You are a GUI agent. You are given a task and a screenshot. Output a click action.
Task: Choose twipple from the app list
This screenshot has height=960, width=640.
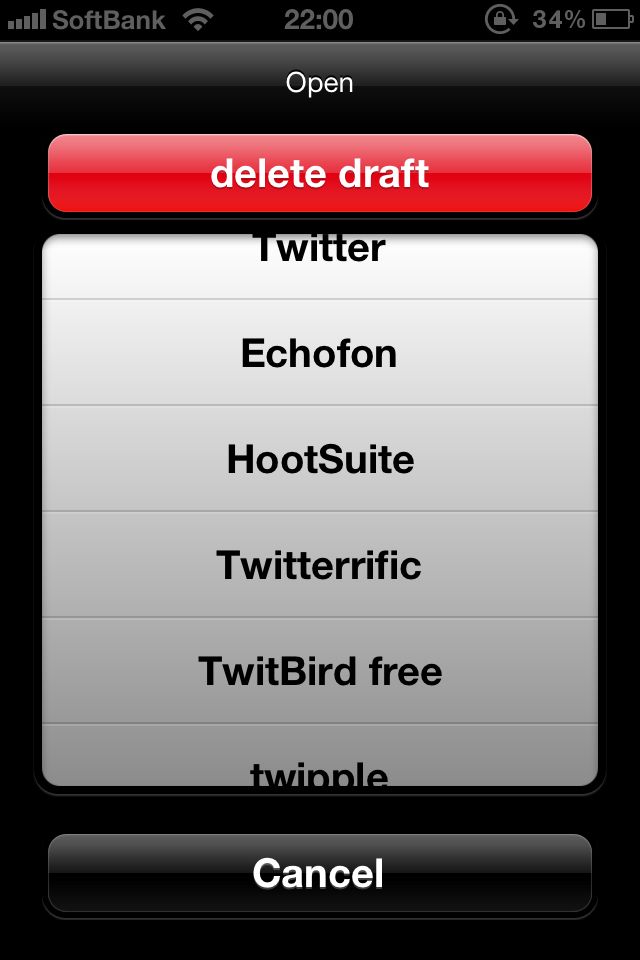(x=320, y=762)
